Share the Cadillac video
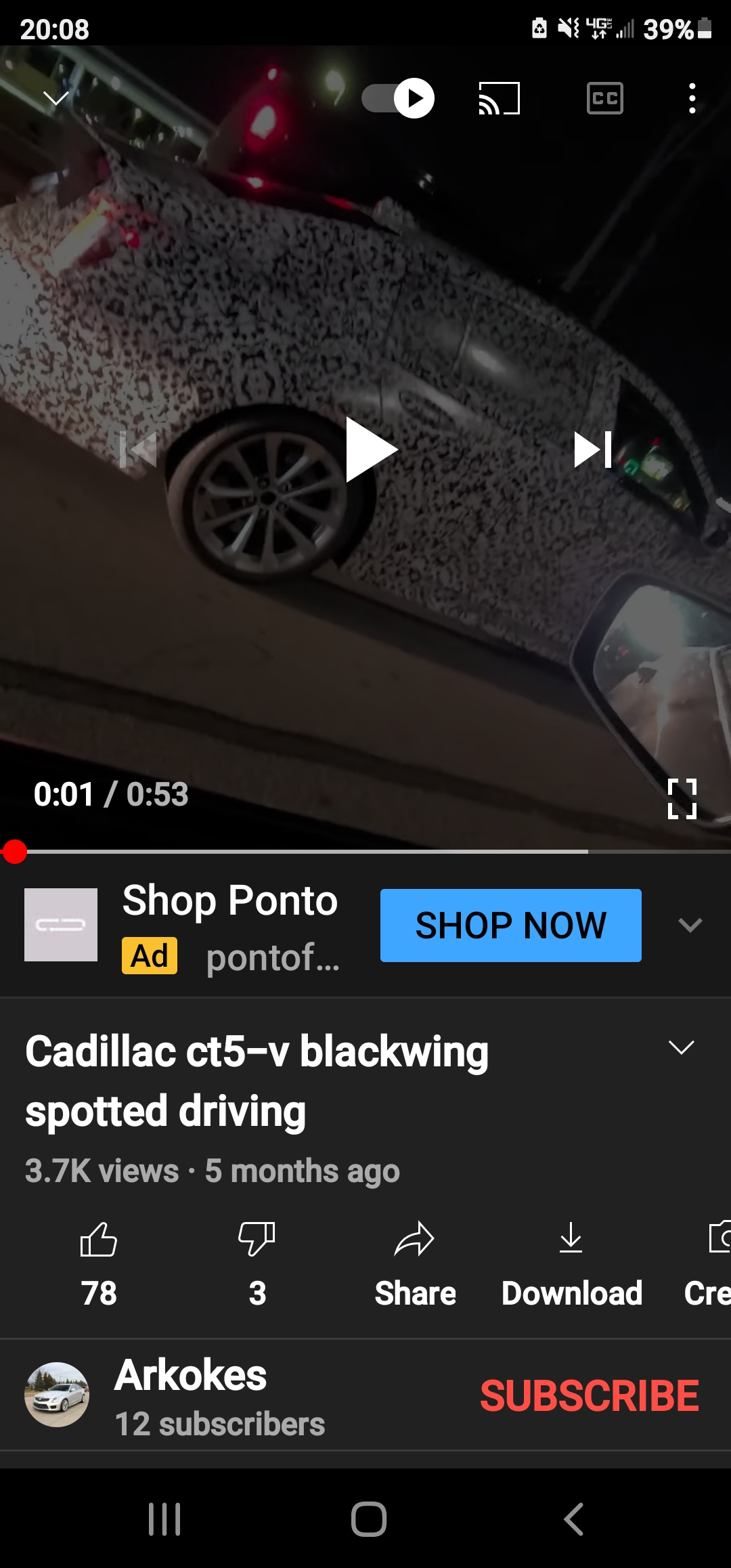This screenshot has width=731, height=1568. [x=415, y=1265]
